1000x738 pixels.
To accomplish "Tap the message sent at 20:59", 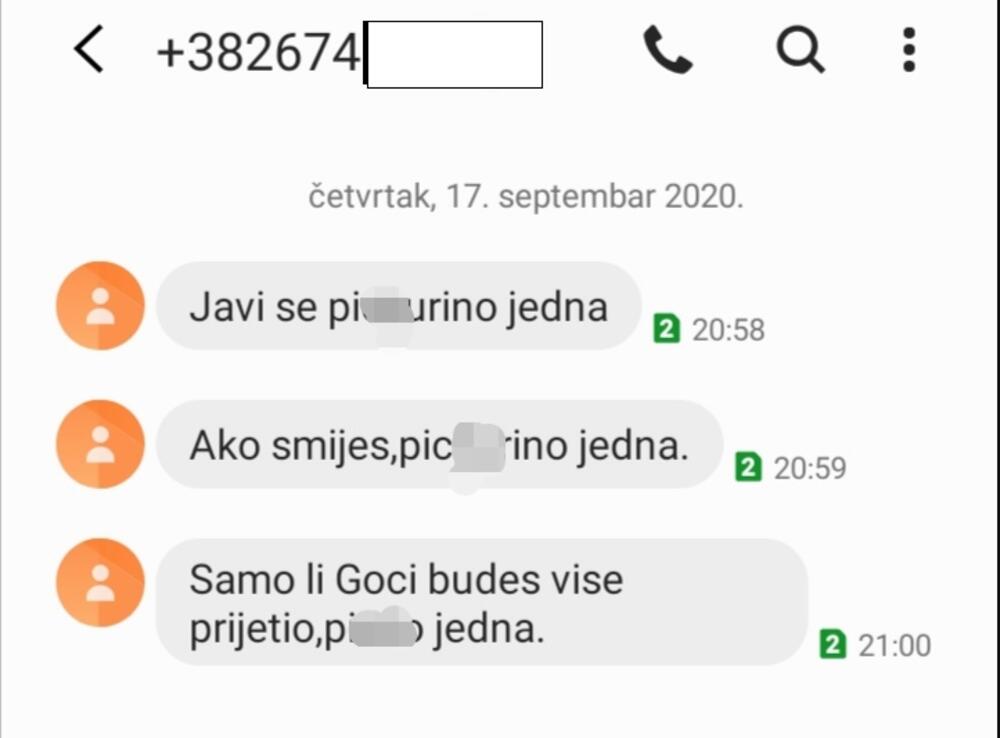I will pyautogui.click(x=439, y=445).
